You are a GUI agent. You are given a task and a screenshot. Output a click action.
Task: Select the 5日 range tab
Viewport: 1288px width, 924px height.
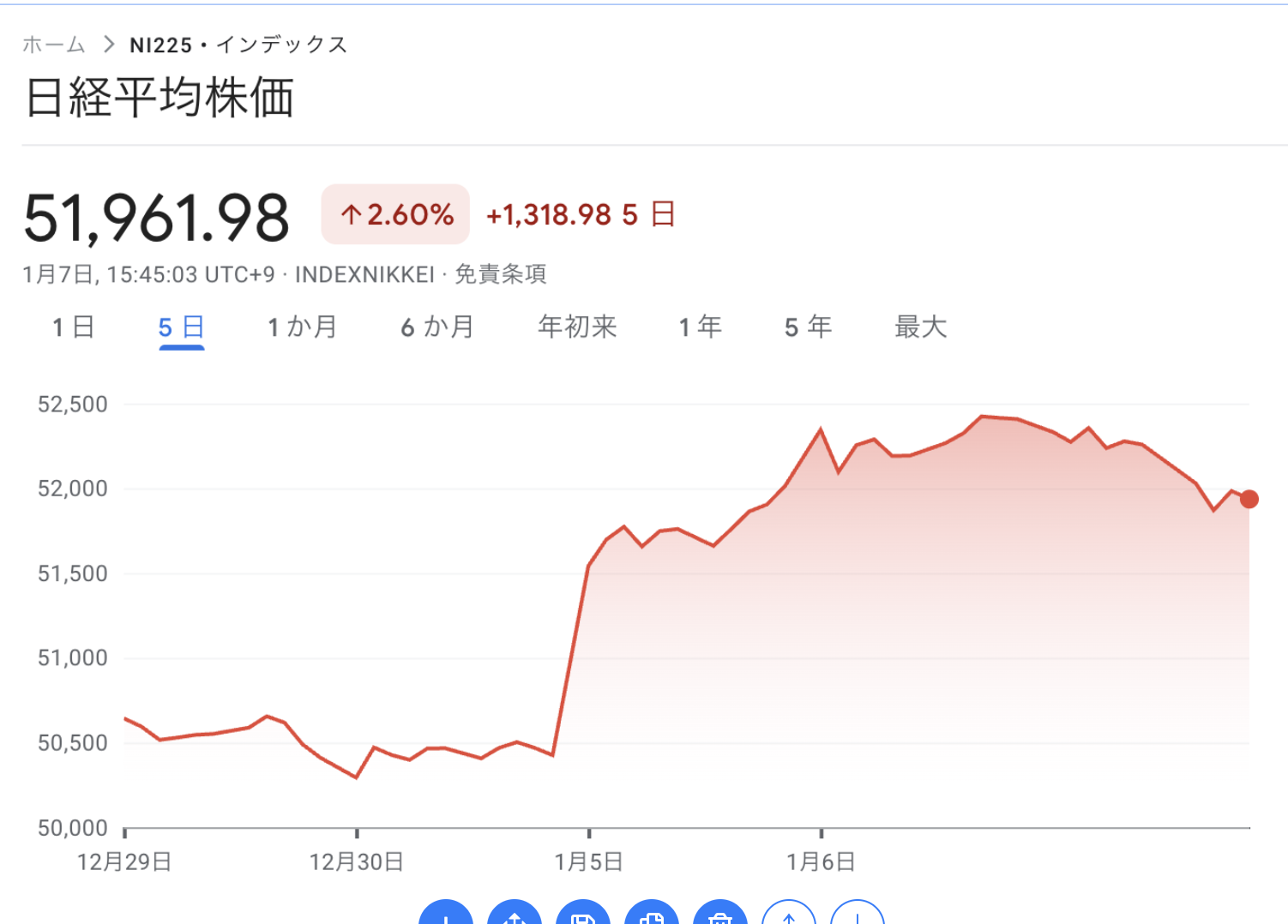click(181, 327)
